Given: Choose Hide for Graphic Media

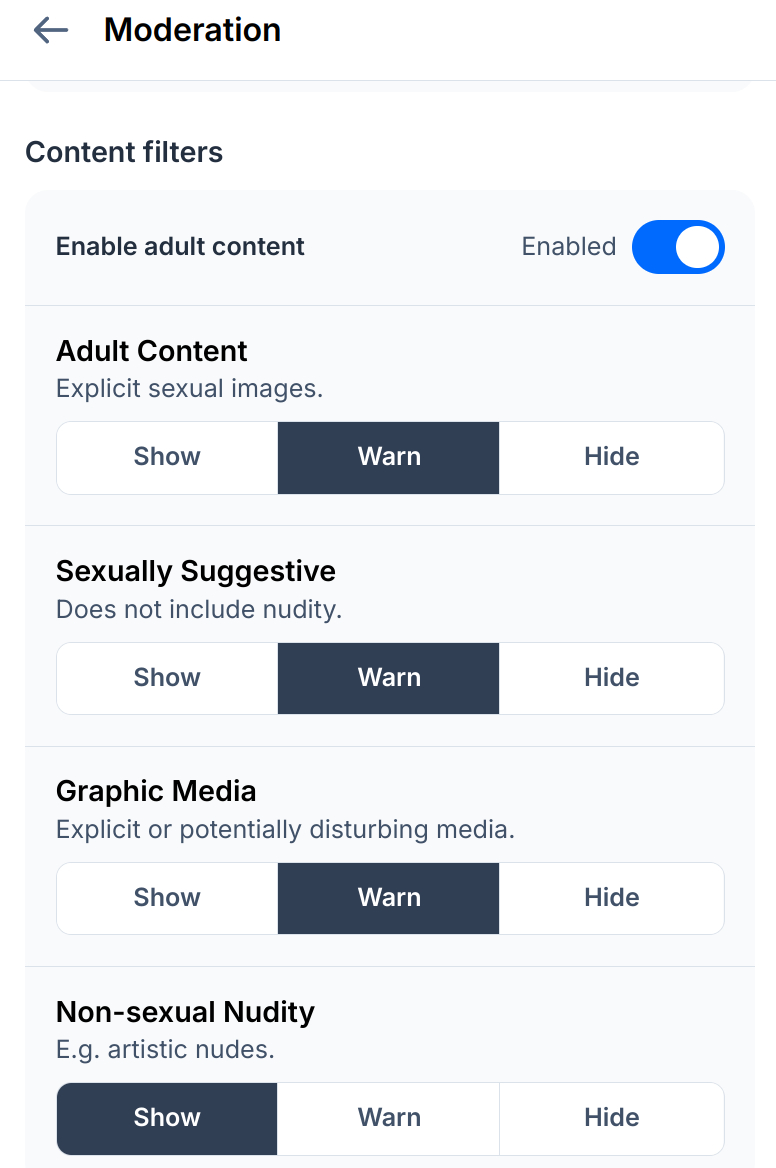Looking at the screenshot, I should point(611,898).
